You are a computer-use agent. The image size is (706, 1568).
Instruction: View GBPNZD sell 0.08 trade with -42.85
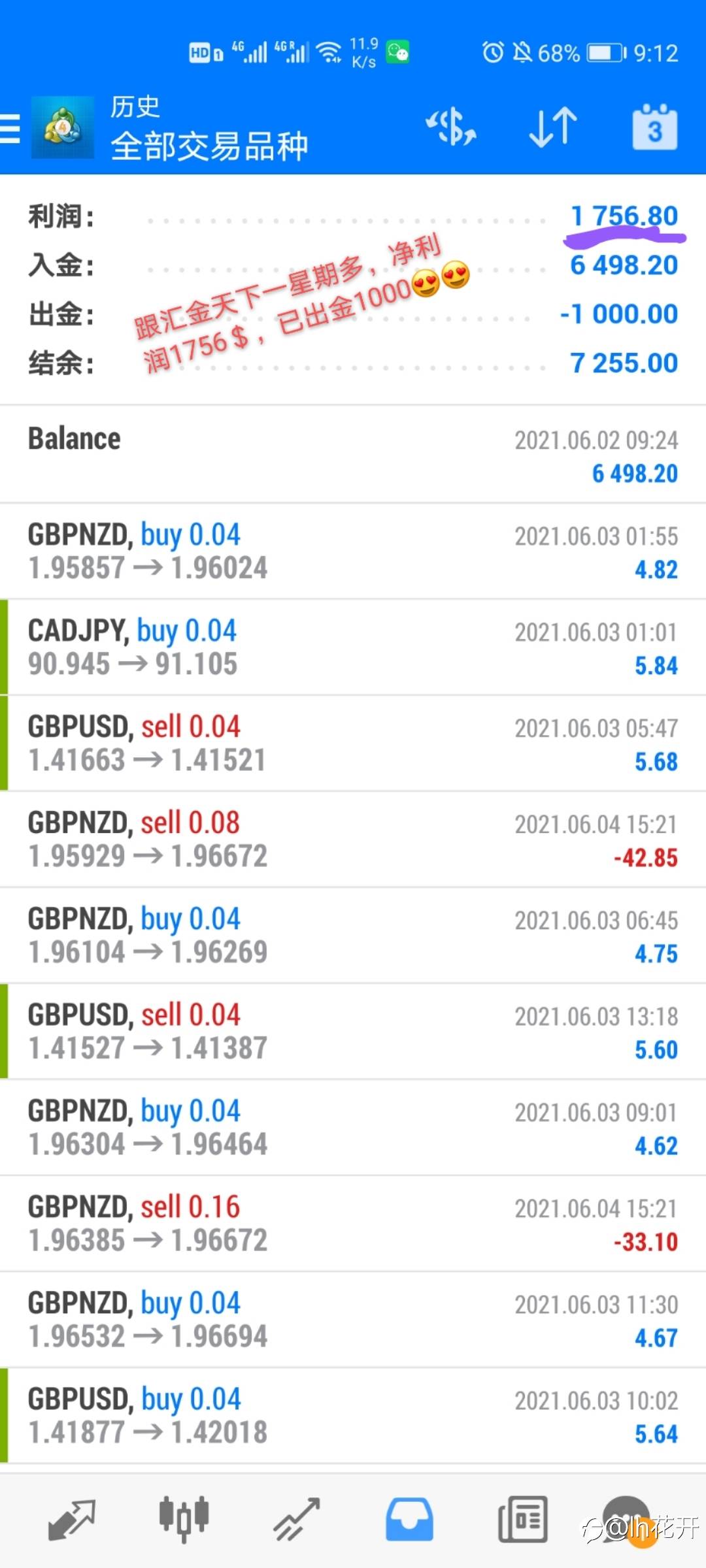point(353,839)
